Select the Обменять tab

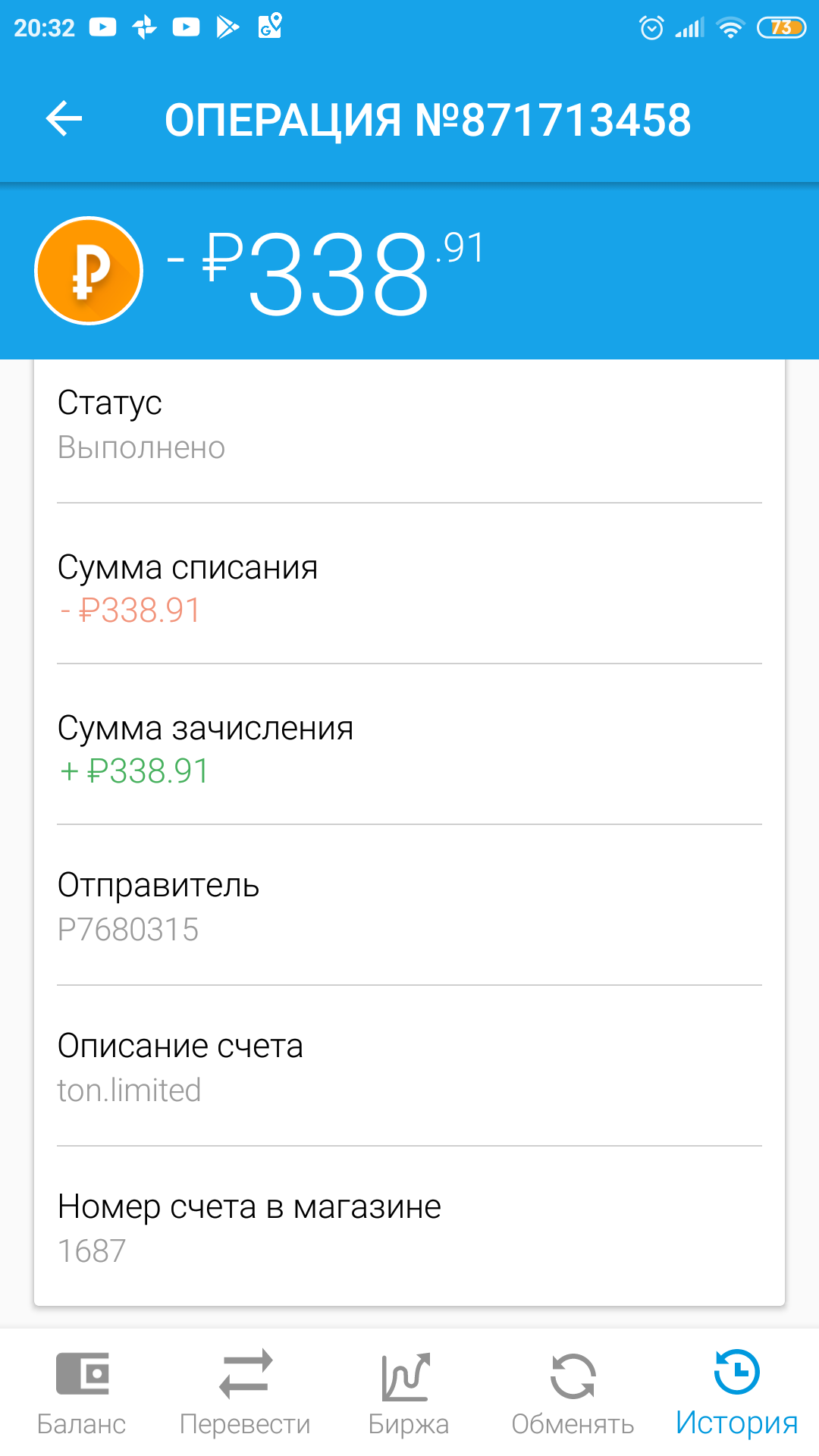573,1392
